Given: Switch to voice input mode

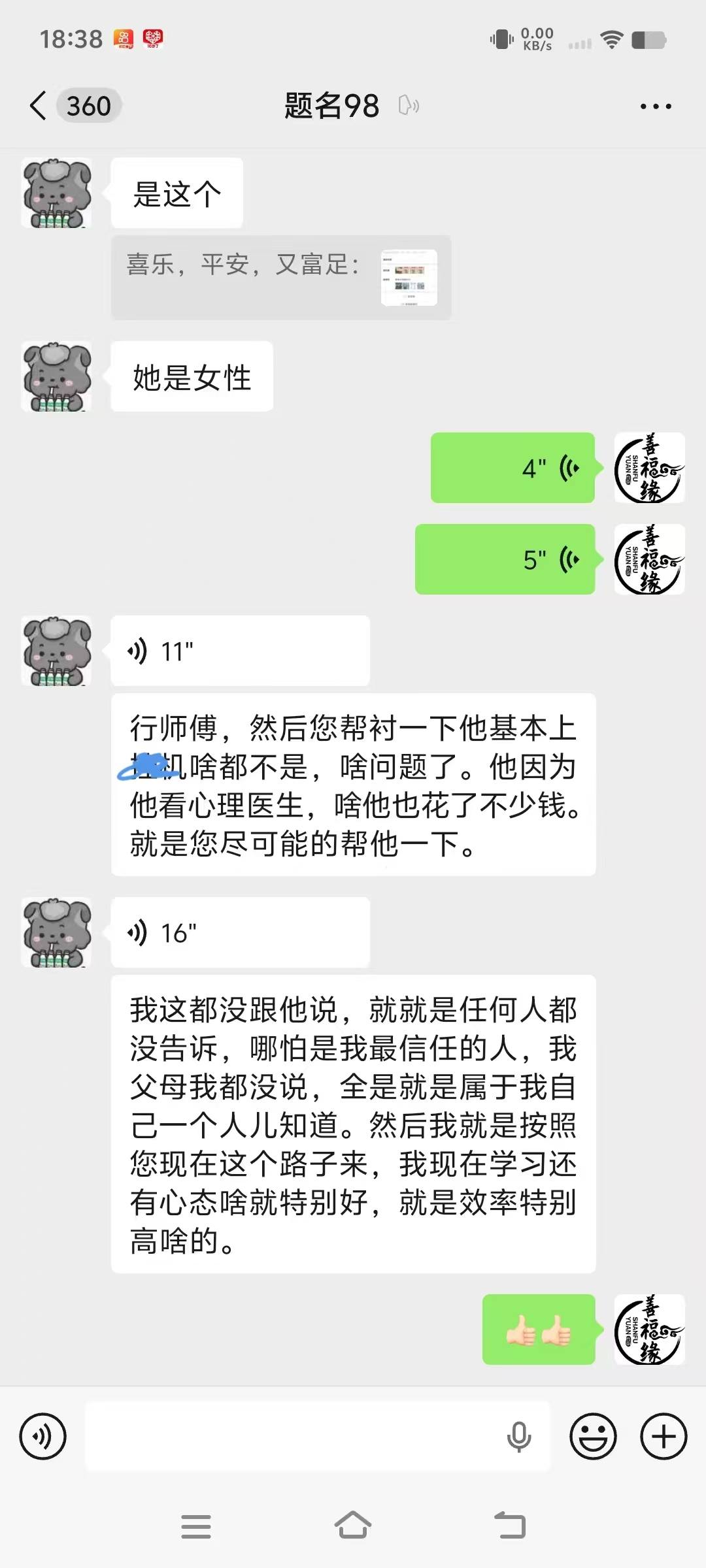Looking at the screenshot, I should click(43, 1437).
